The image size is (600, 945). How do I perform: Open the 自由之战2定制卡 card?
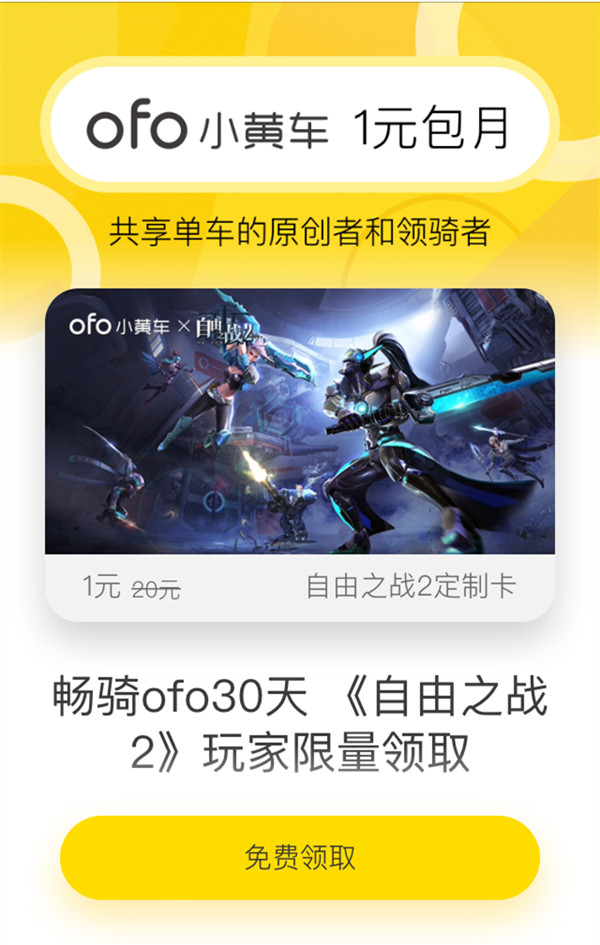[300, 455]
